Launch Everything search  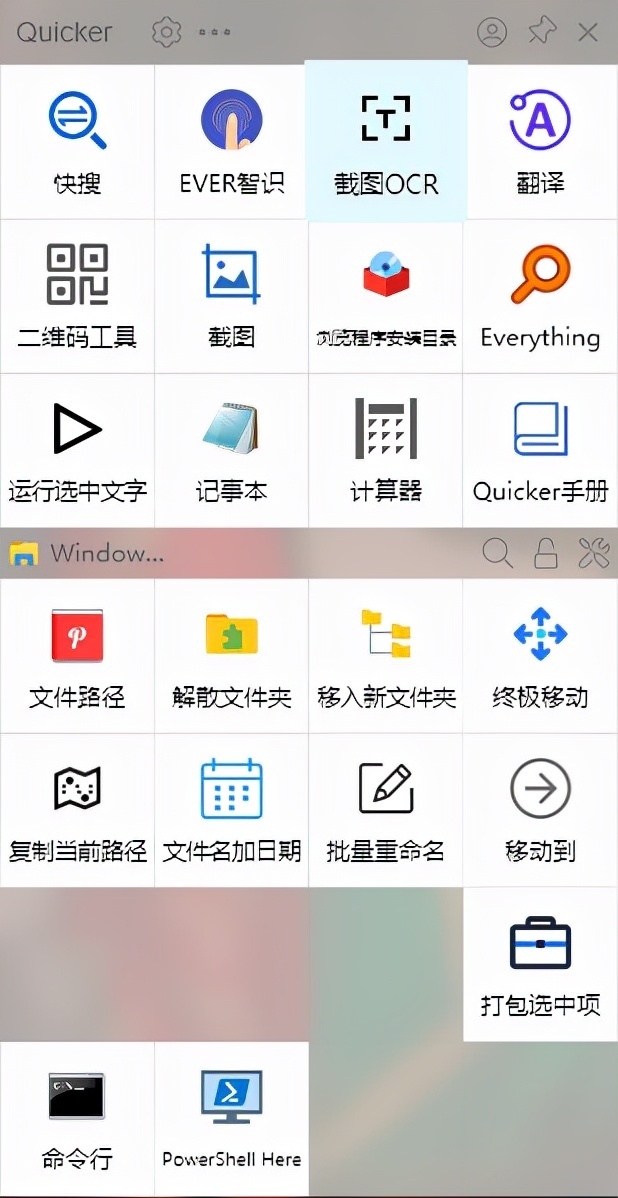coord(540,296)
